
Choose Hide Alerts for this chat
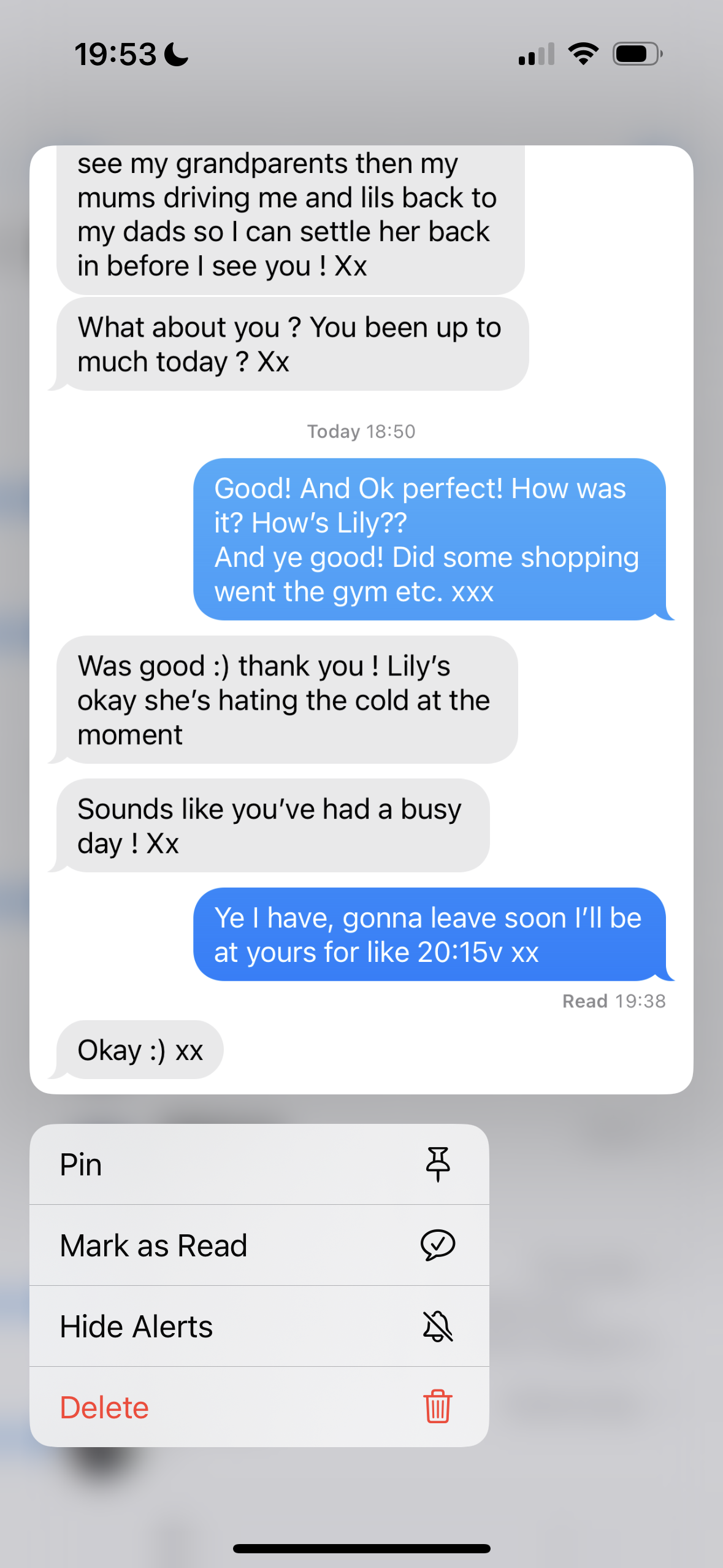coord(259,1326)
